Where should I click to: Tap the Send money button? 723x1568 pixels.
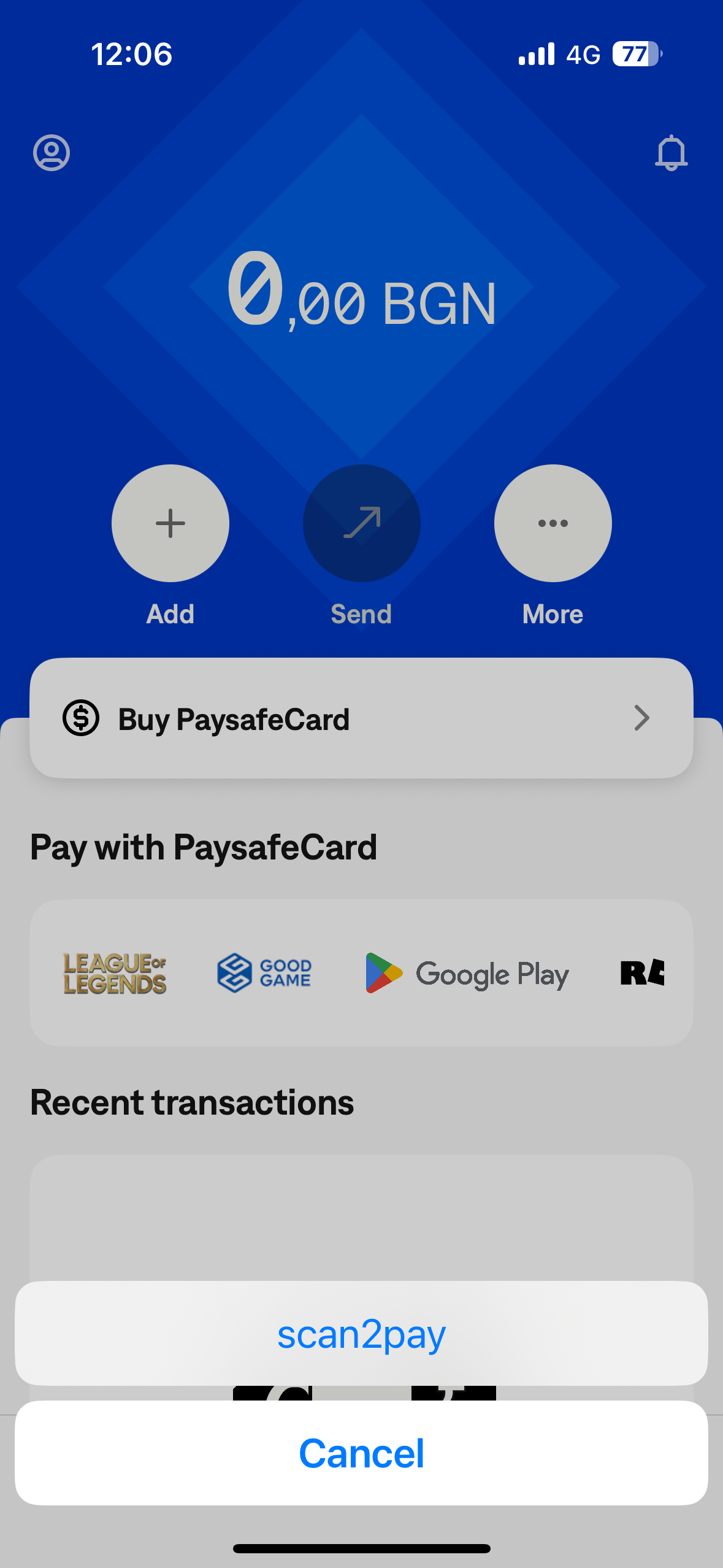tap(361, 523)
